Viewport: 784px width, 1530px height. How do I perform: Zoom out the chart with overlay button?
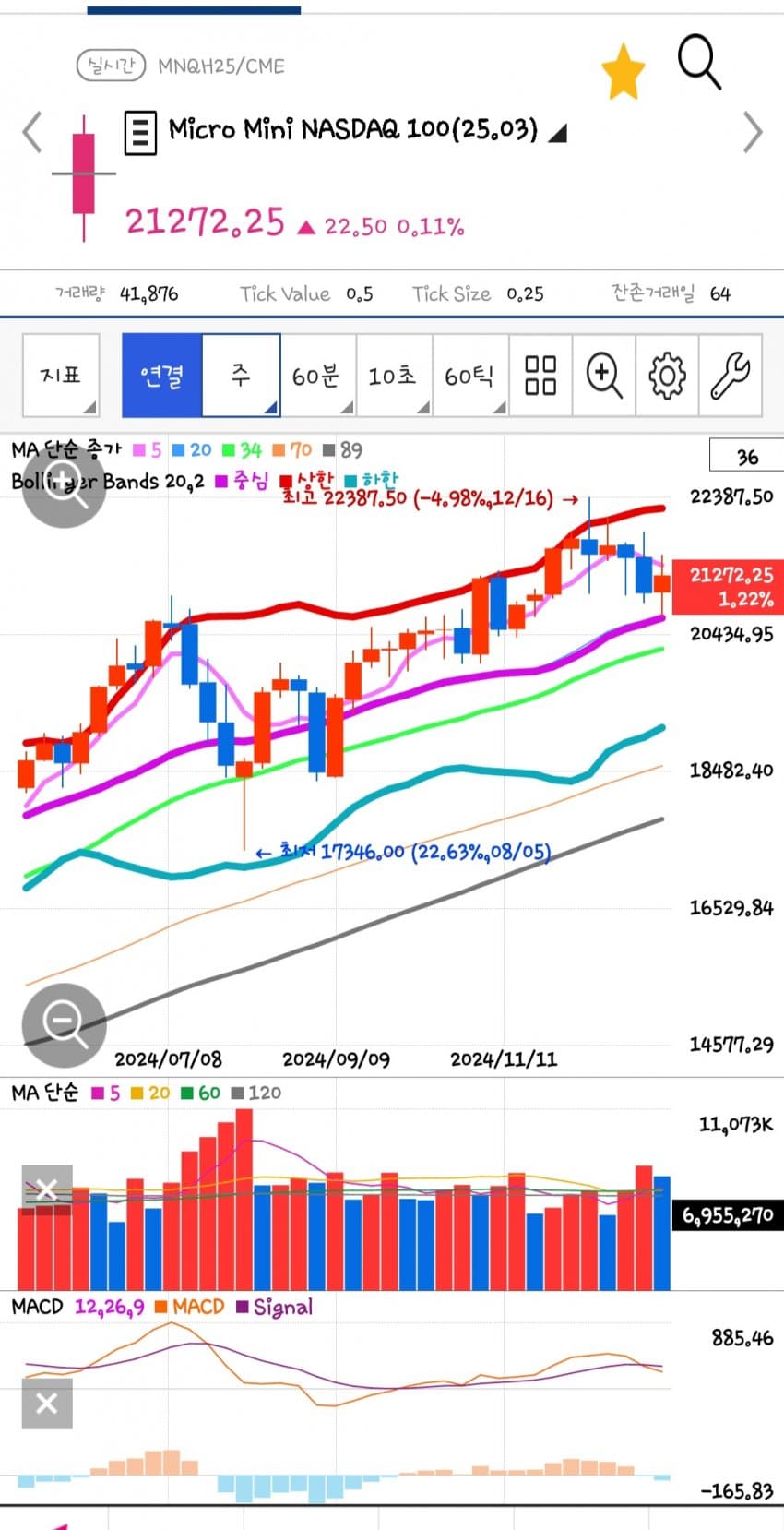pos(64,1023)
